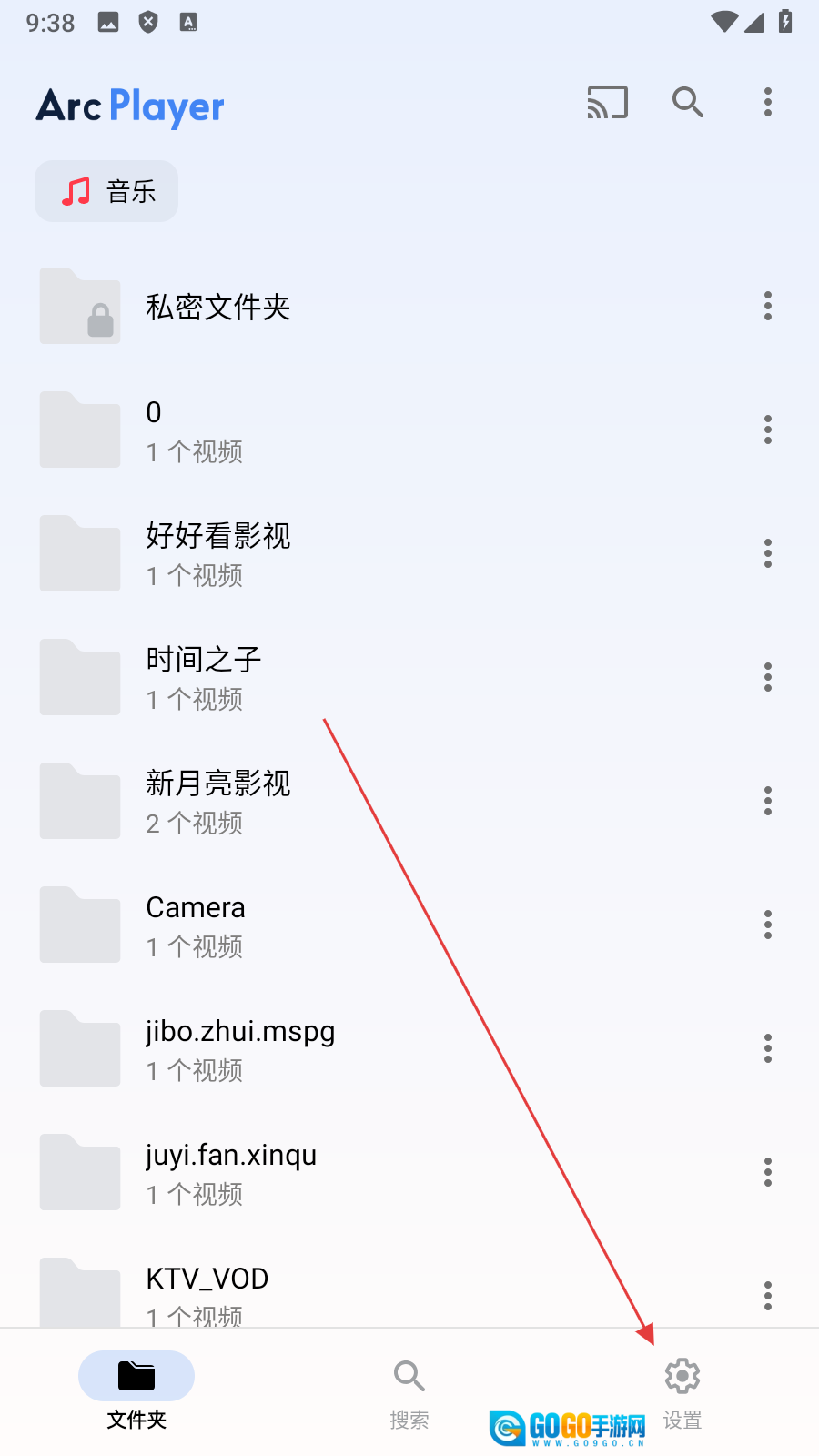Show more options for 新月亮影视 folder
The image size is (819, 1456).
(x=768, y=802)
